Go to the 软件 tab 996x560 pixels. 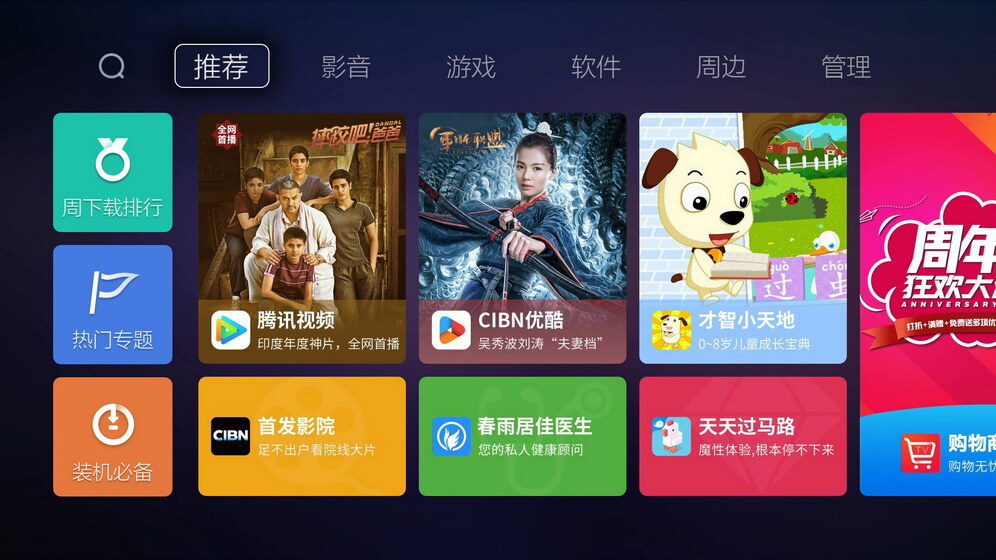click(x=596, y=67)
